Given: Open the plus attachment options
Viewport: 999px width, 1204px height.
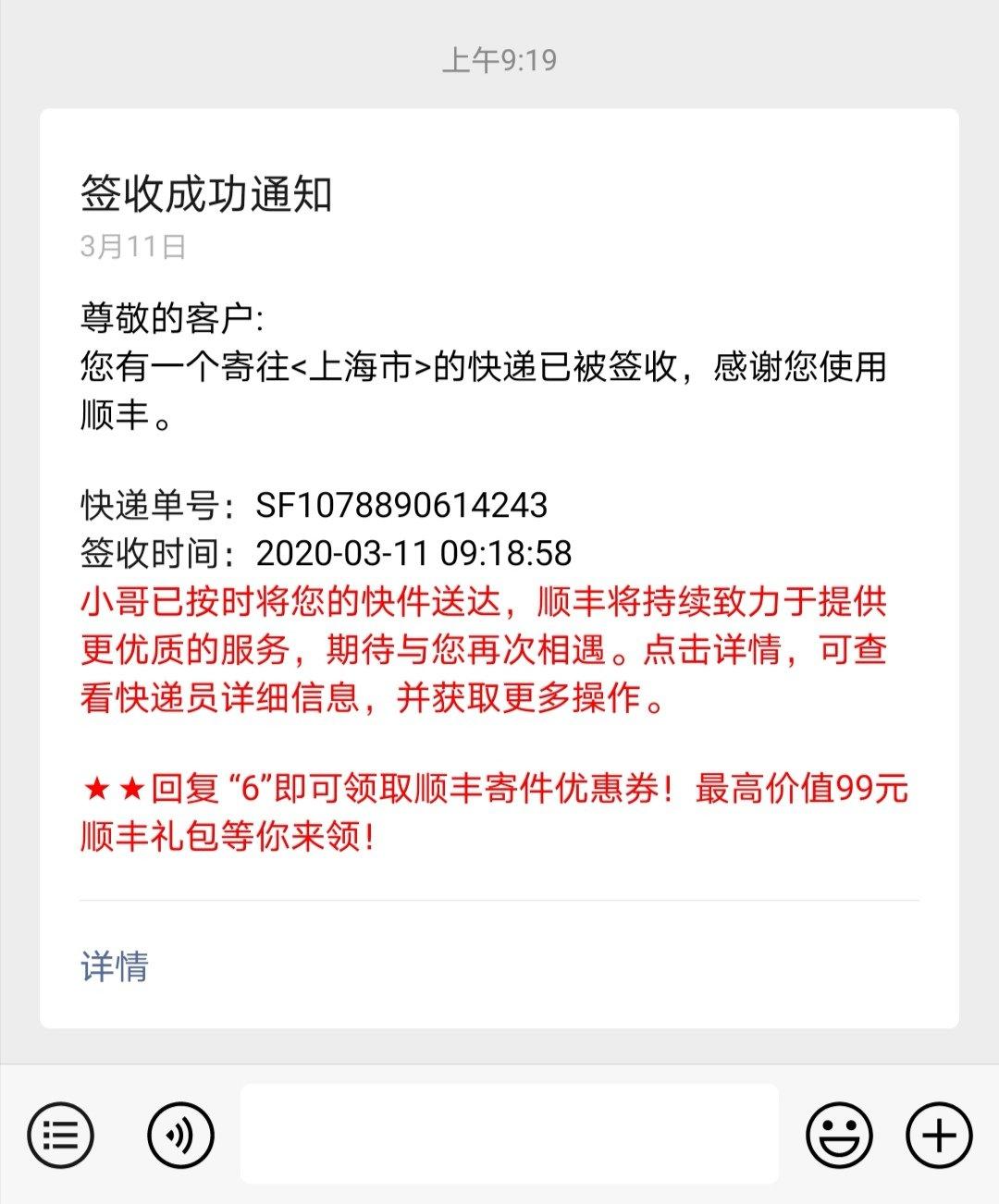Looking at the screenshot, I should (x=939, y=1135).
